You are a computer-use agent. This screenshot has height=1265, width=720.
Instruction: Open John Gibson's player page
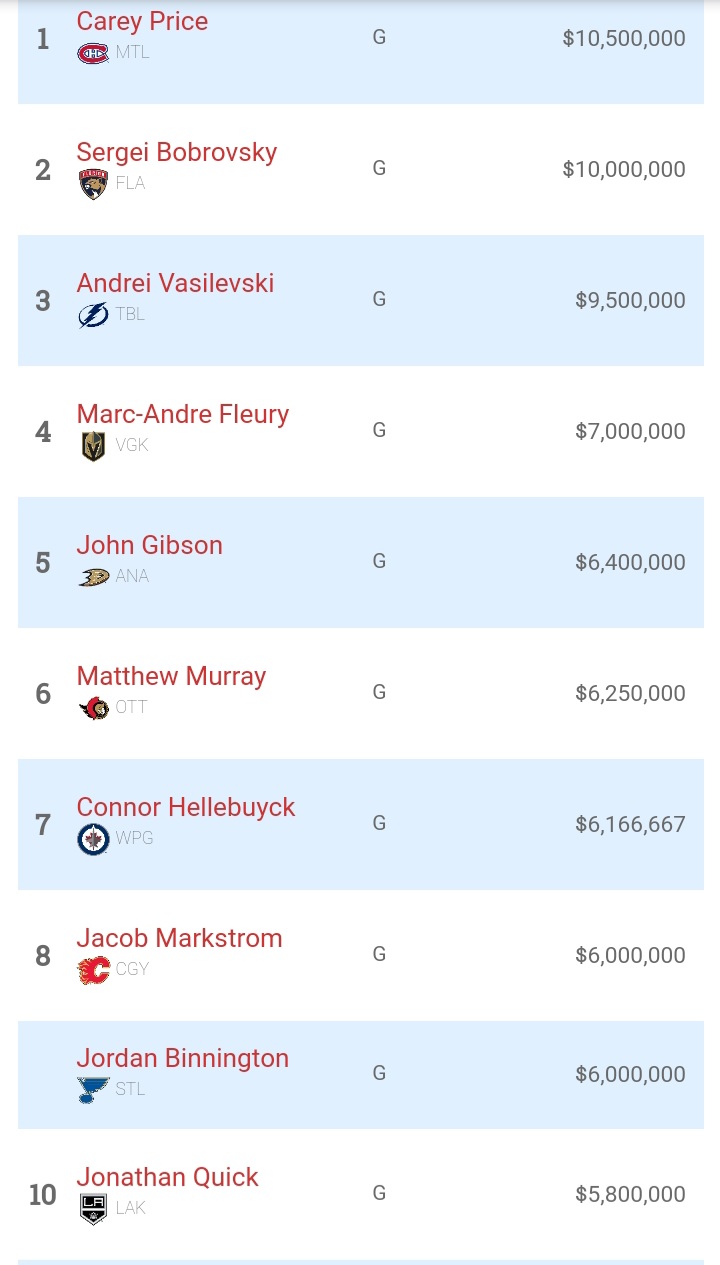coord(150,545)
